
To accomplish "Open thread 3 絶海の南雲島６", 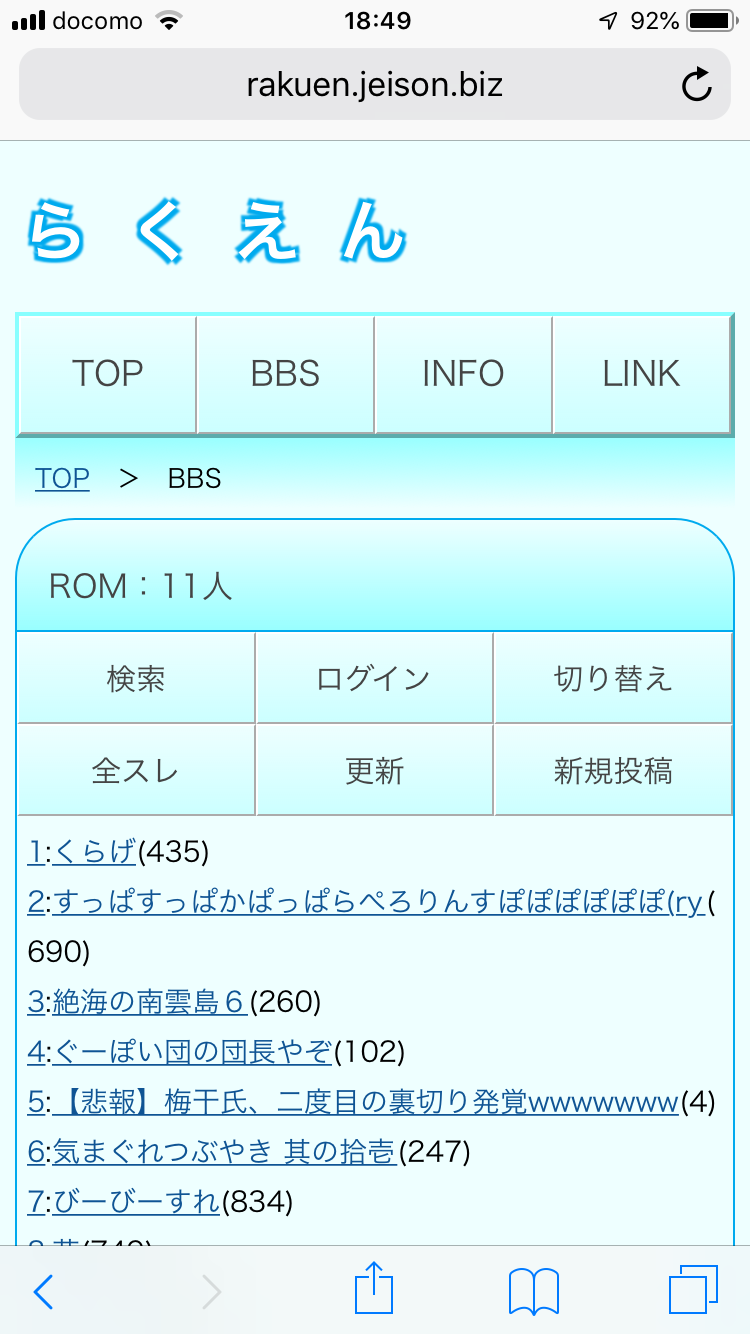I will coord(150,1001).
